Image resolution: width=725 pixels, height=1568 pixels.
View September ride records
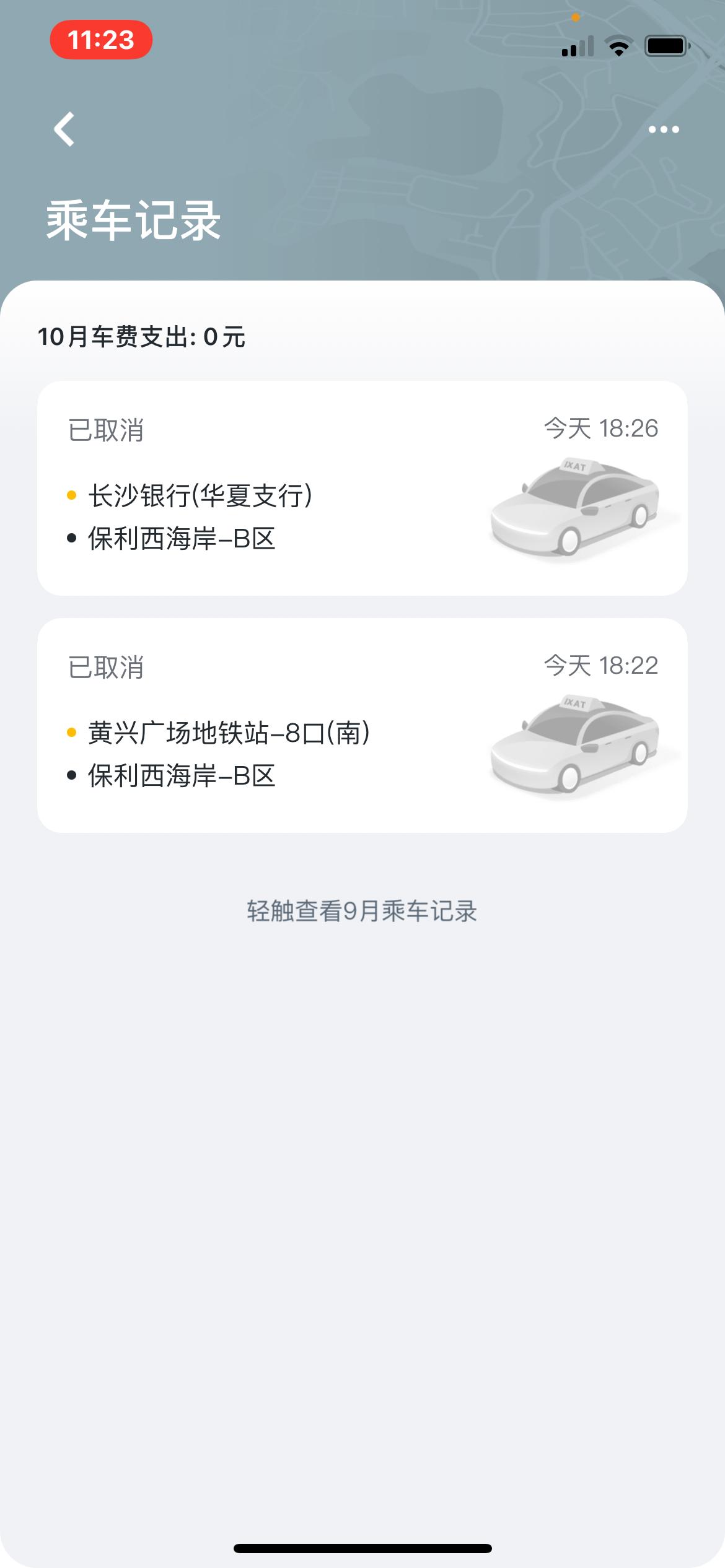tap(362, 911)
